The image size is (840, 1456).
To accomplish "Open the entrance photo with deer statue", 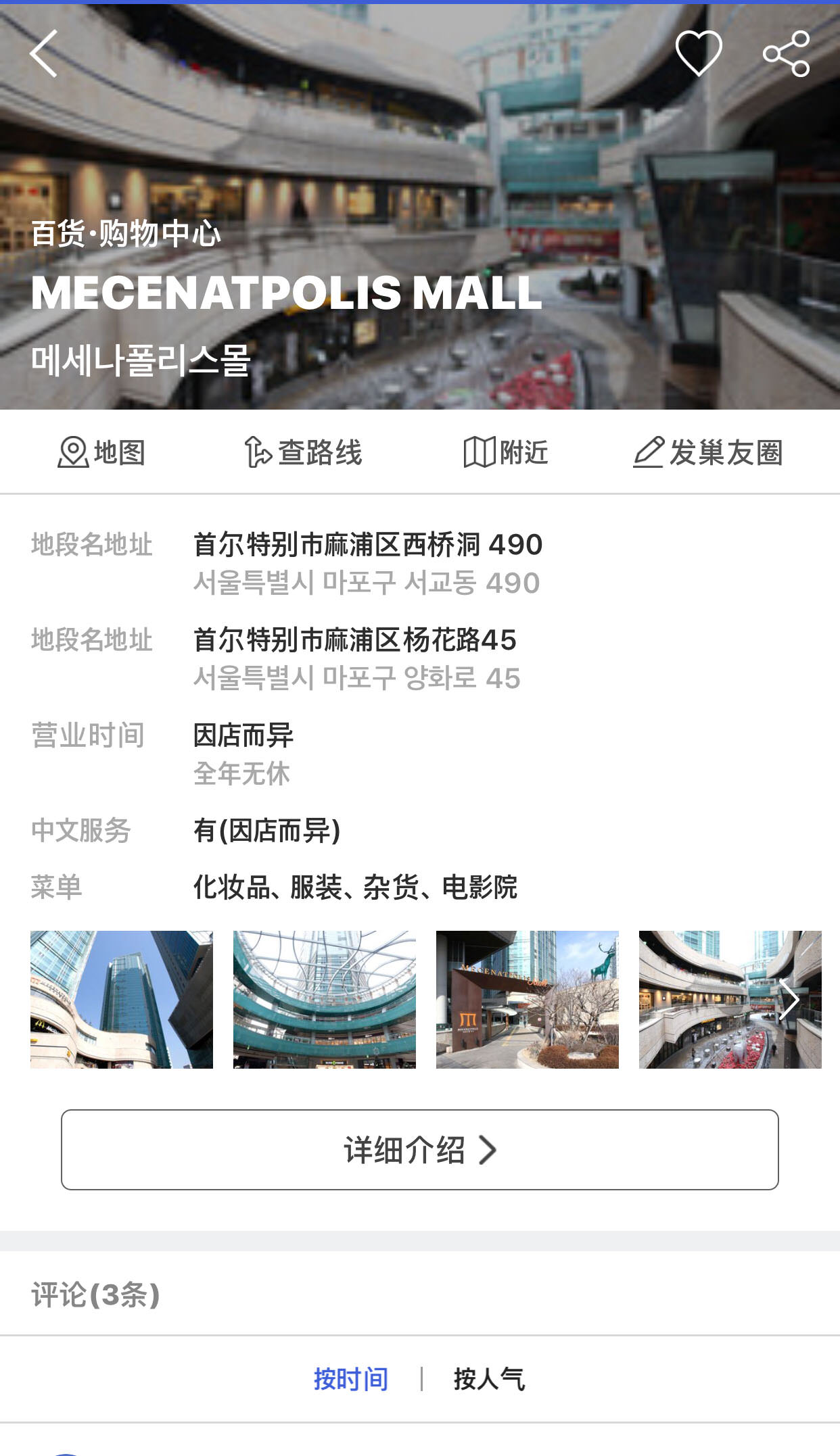I will pos(528,999).
